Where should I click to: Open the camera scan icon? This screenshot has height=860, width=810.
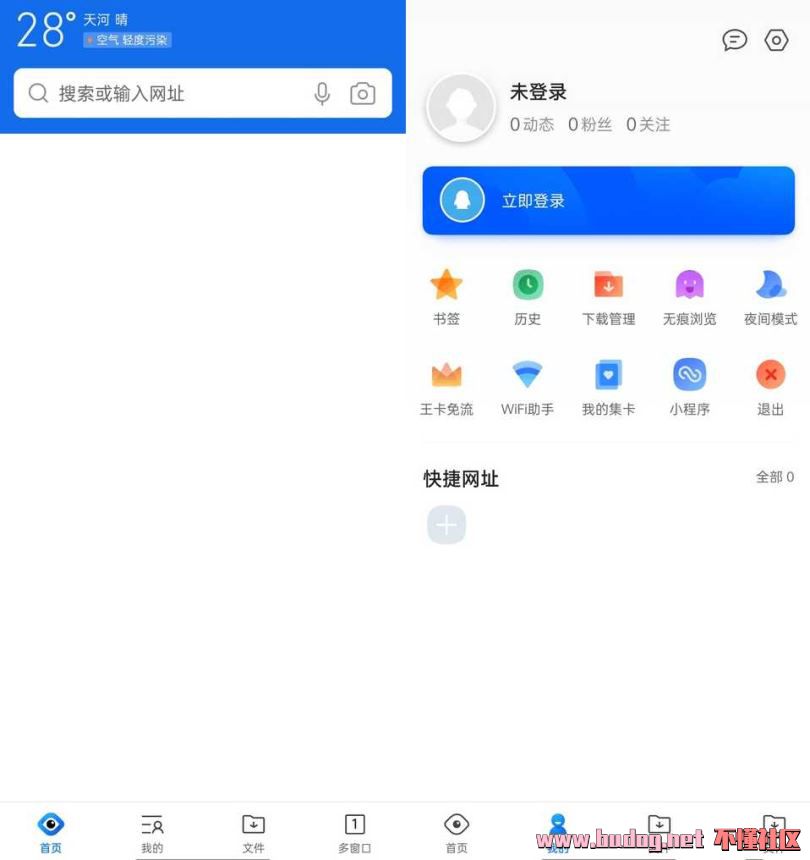[362, 94]
